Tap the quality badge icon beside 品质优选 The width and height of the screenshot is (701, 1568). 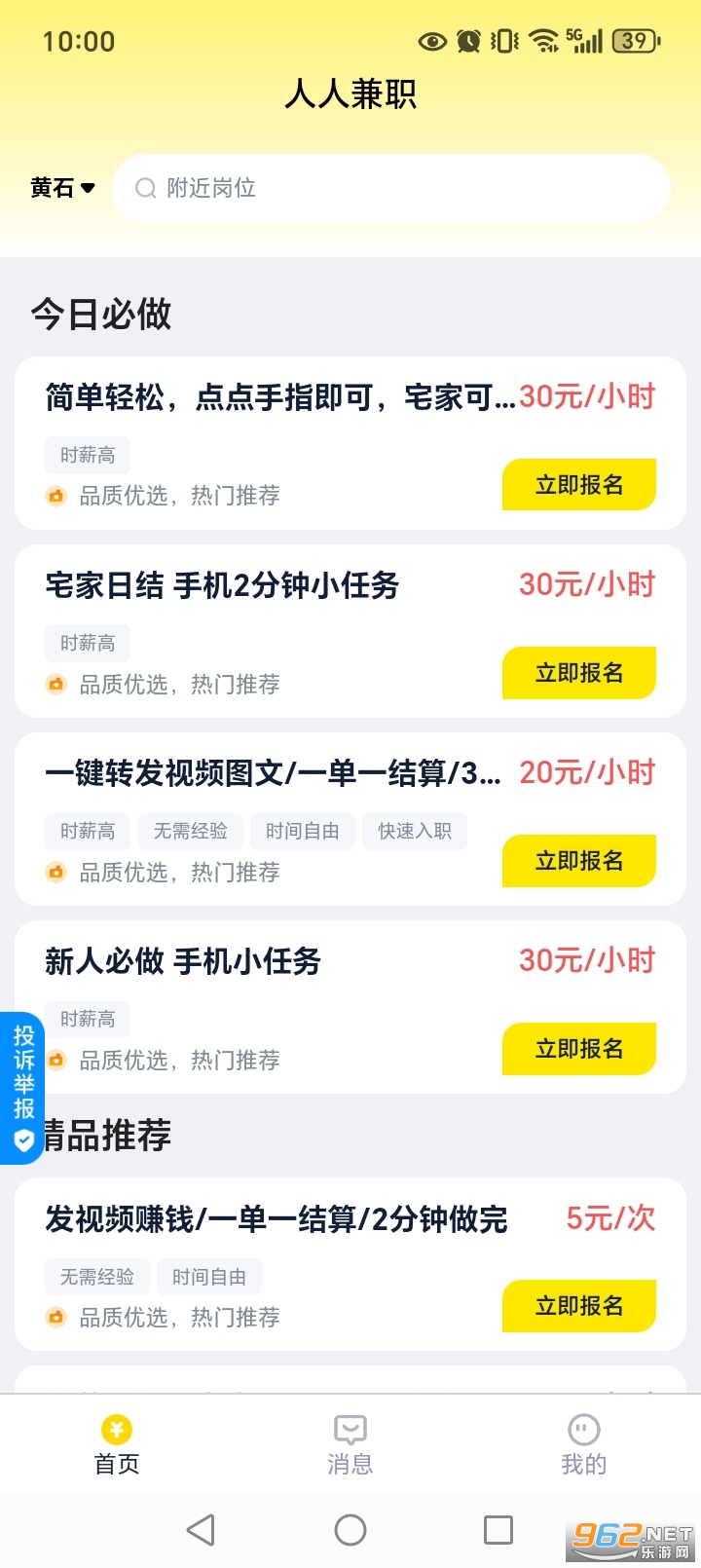click(x=55, y=496)
